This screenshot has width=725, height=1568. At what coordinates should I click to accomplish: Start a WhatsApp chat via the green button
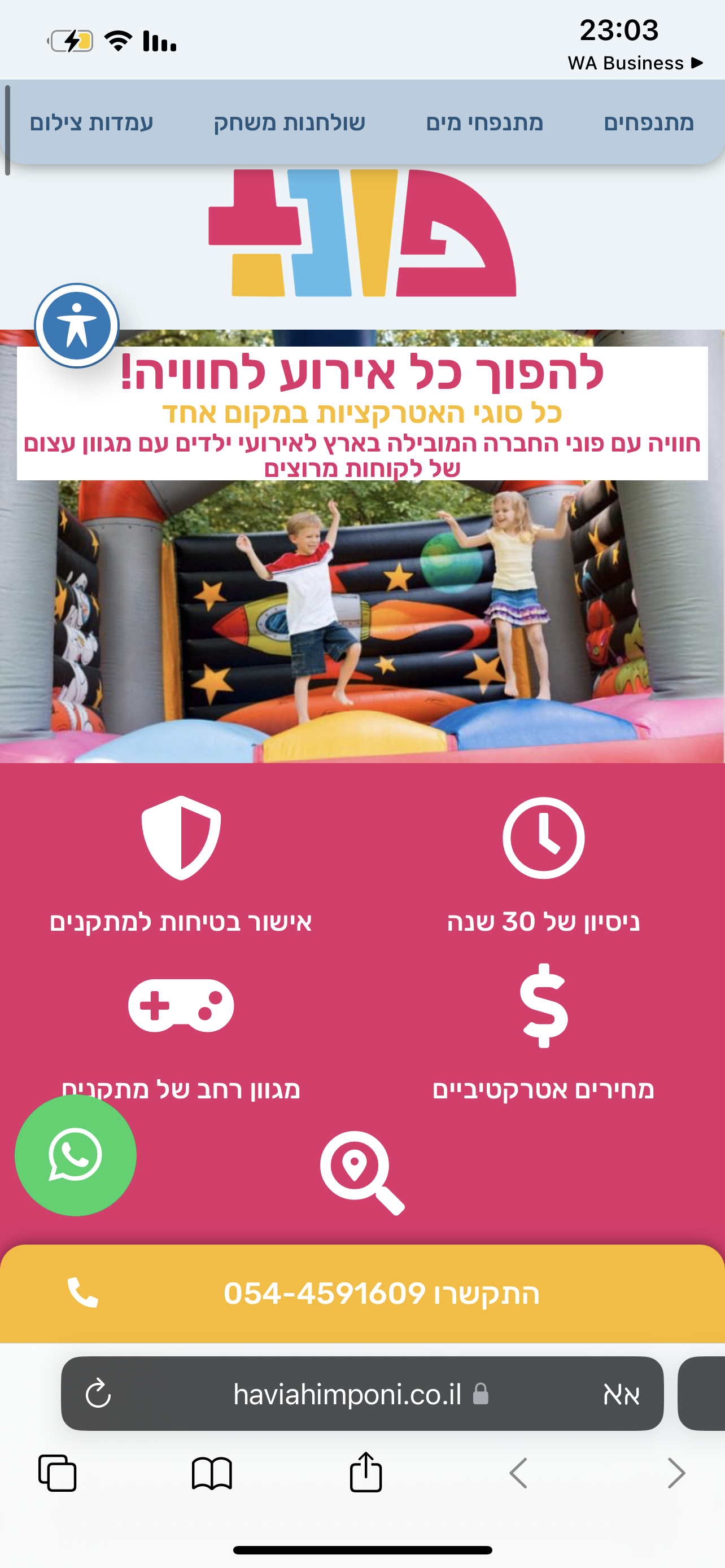pos(76,1155)
